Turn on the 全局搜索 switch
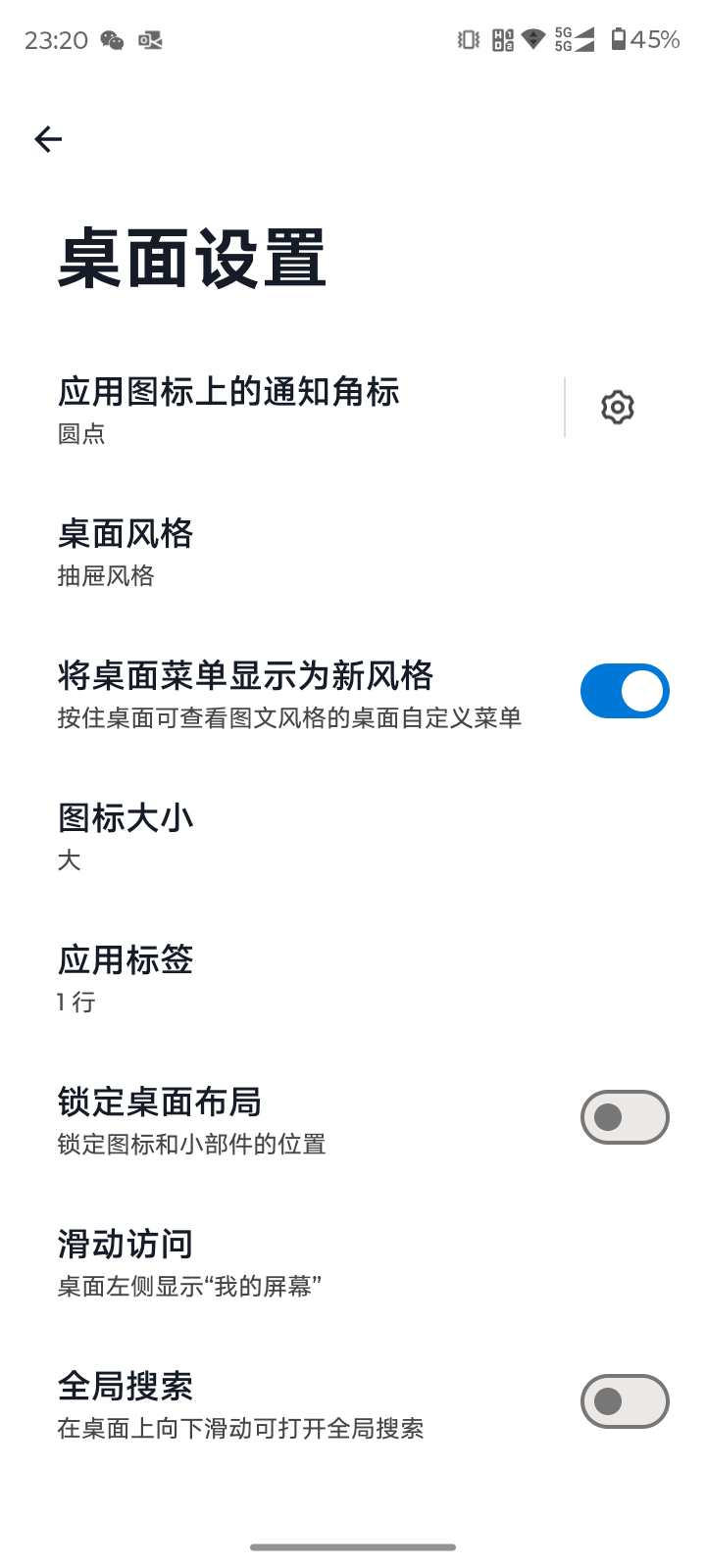The width and height of the screenshot is (706, 1568). (624, 1401)
